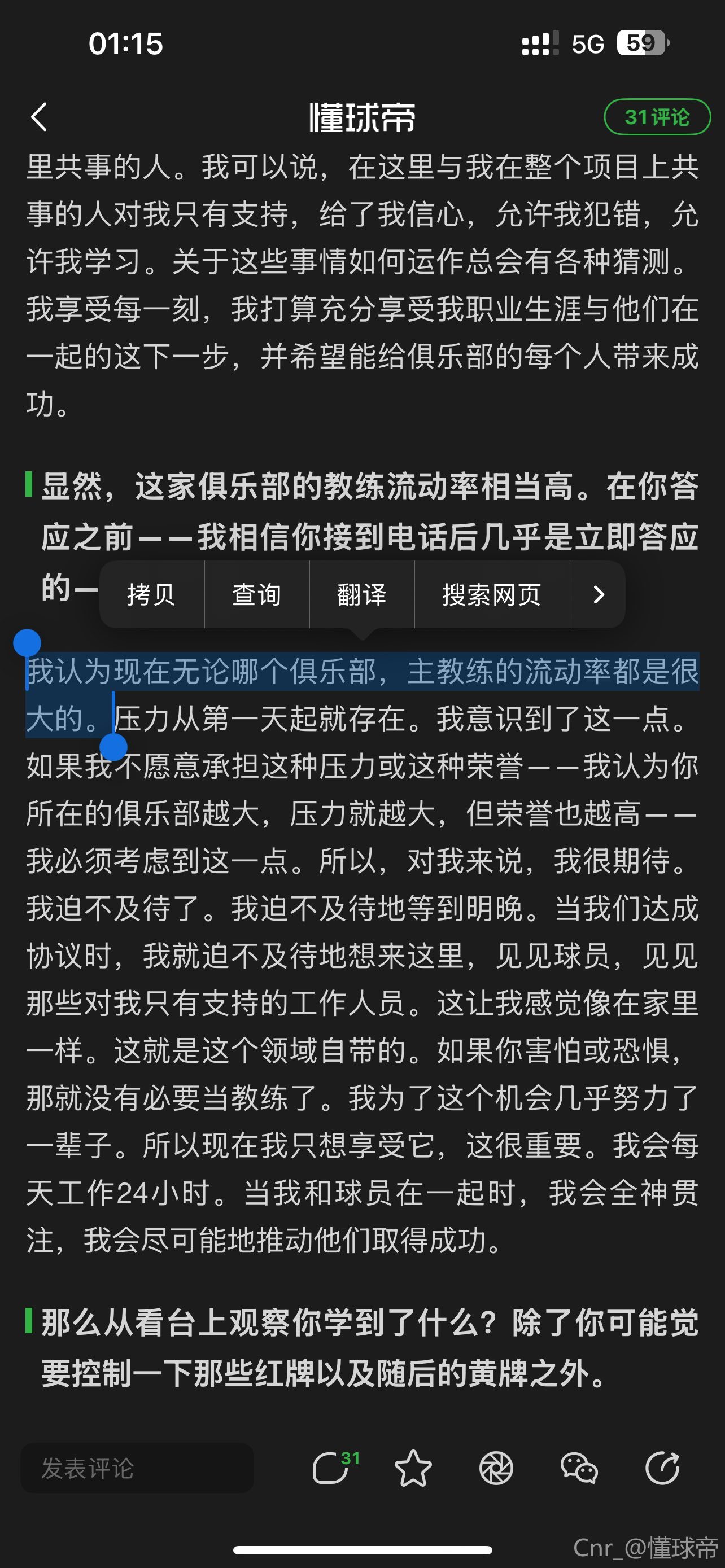Share to WeChat Moments icon
This screenshot has width=725, height=1568.
pyautogui.click(x=496, y=1468)
